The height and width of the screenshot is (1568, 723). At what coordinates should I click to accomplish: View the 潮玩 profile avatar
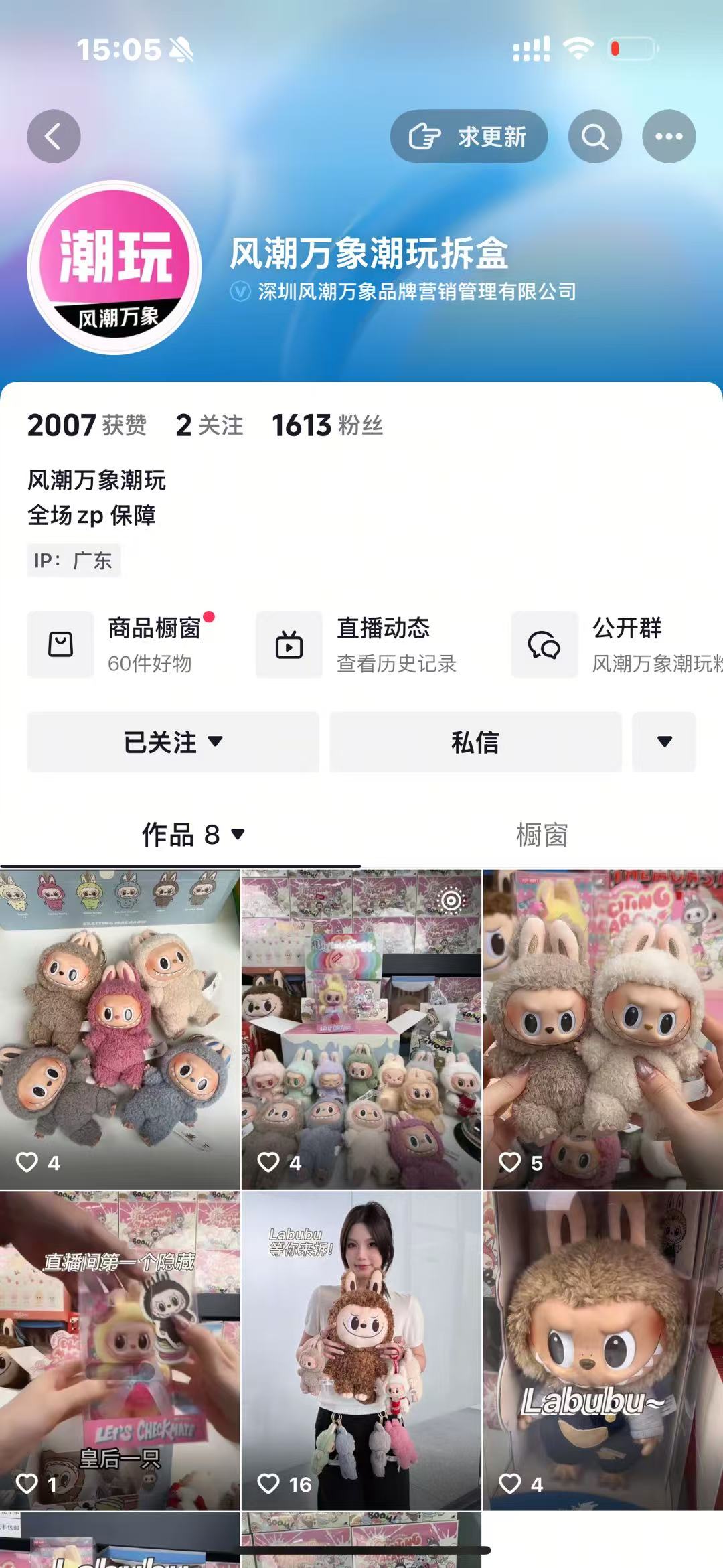pyautogui.click(x=114, y=267)
